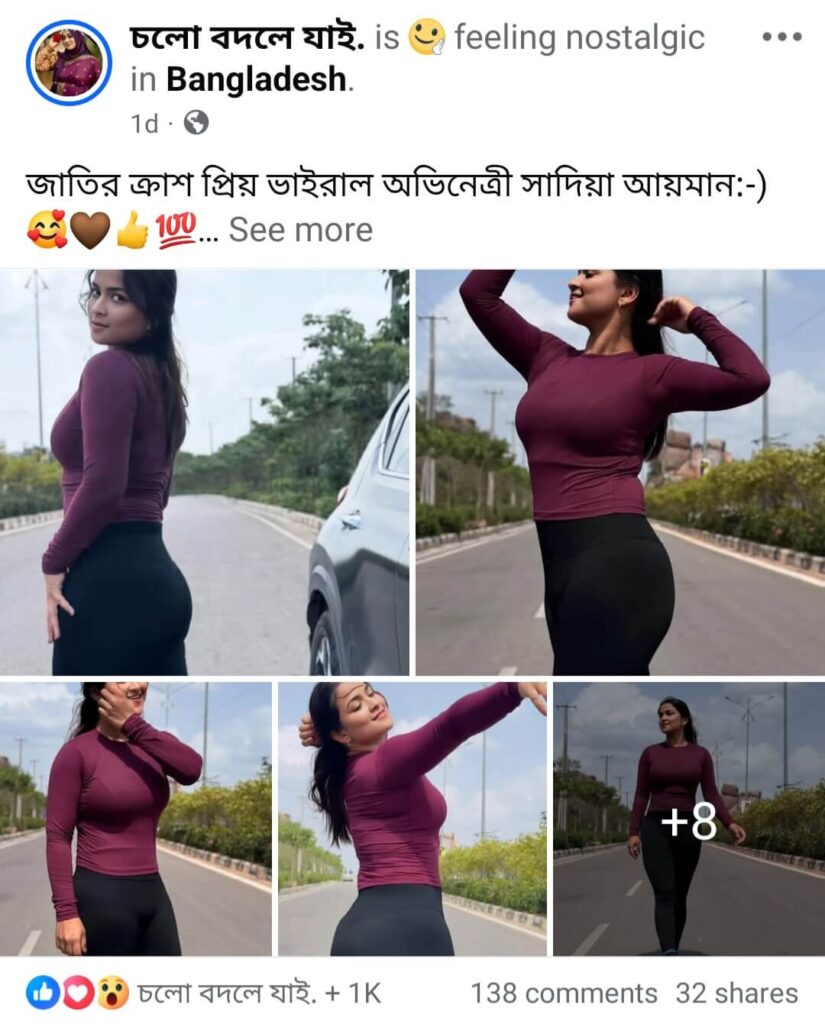Image resolution: width=825 pixels, height=1024 pixels.
Task: Open the bottom-left photo tile
Action: [x=135, y=819]
